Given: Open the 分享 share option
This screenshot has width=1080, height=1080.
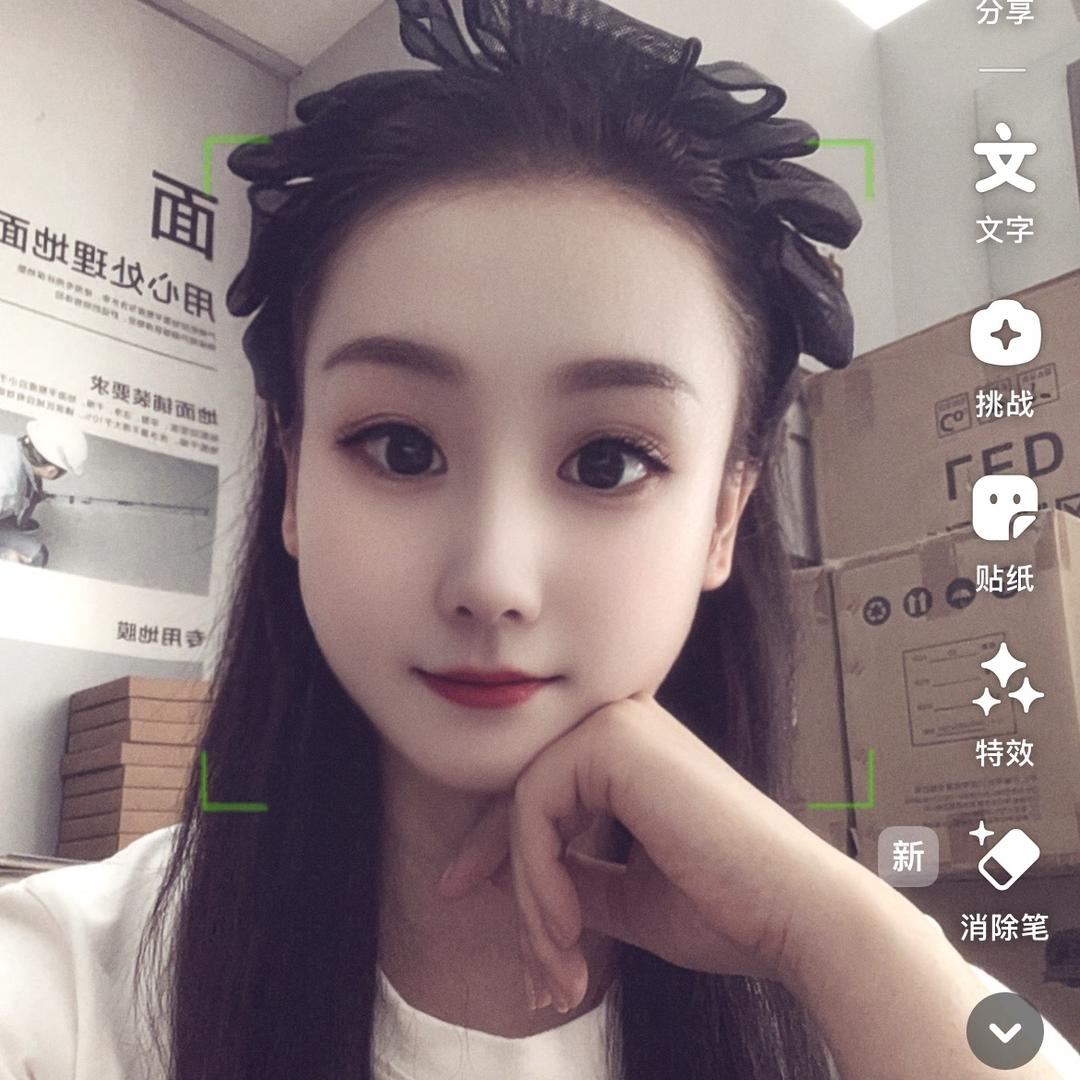Looking at the screenshot, I should click(1004, 13).
